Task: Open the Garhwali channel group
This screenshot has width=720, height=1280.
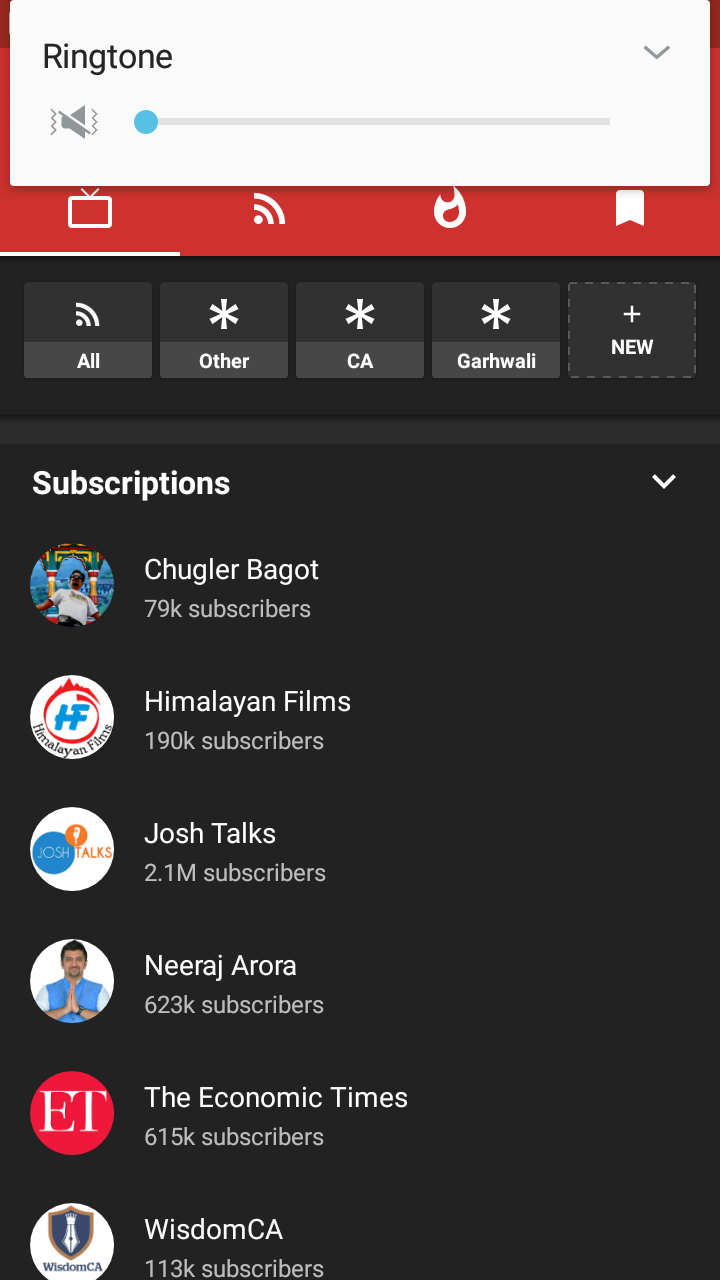Action: 496,330
